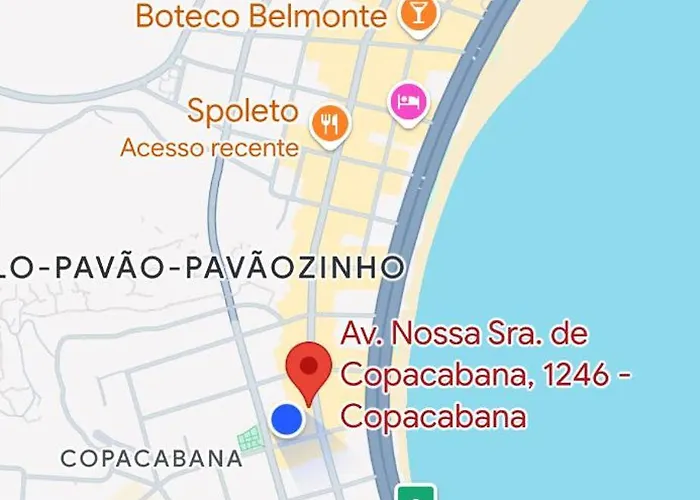Tap the pink hotel marker

[x=408, y=102]
